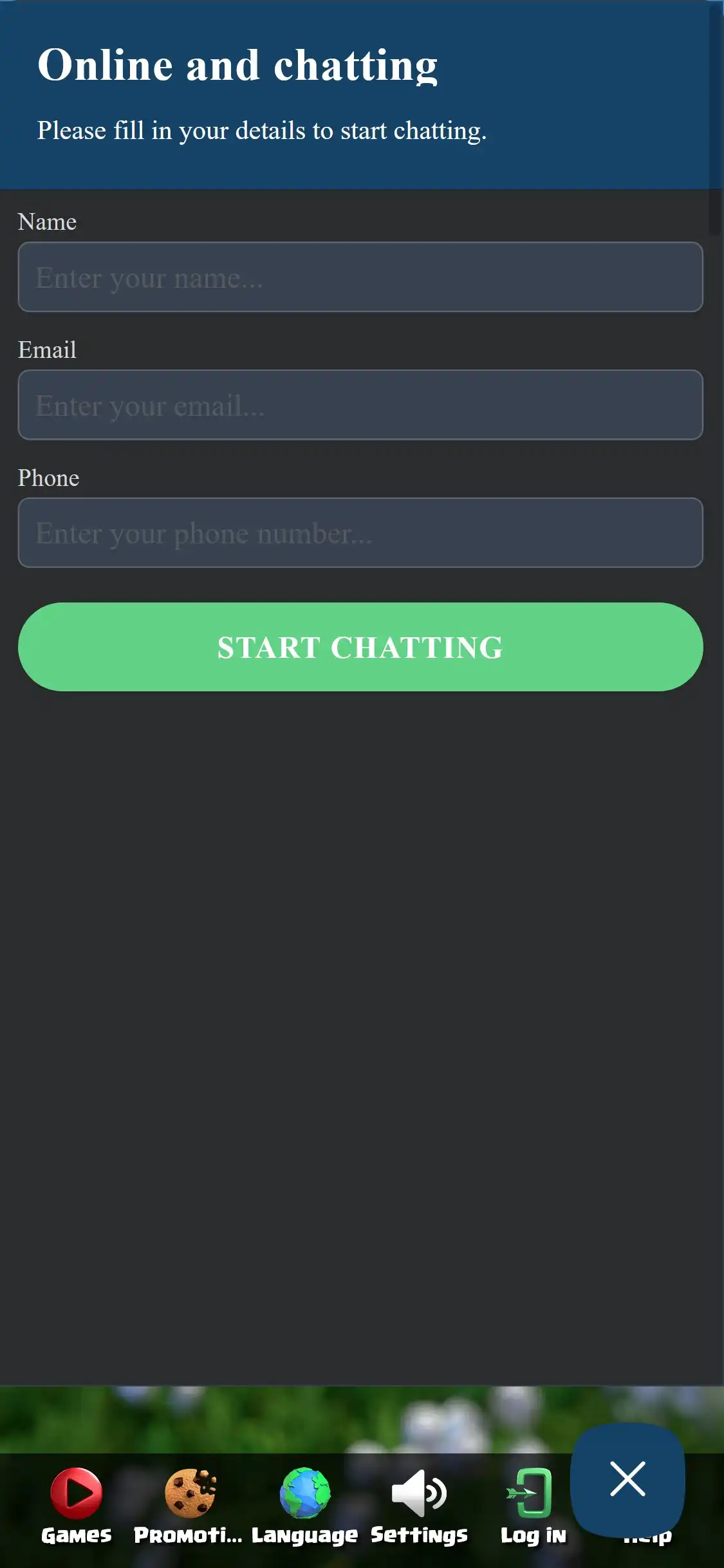Viewport: 724px width, 1568px height.
Task: Start chatting with support
Action: pos(360,647)
